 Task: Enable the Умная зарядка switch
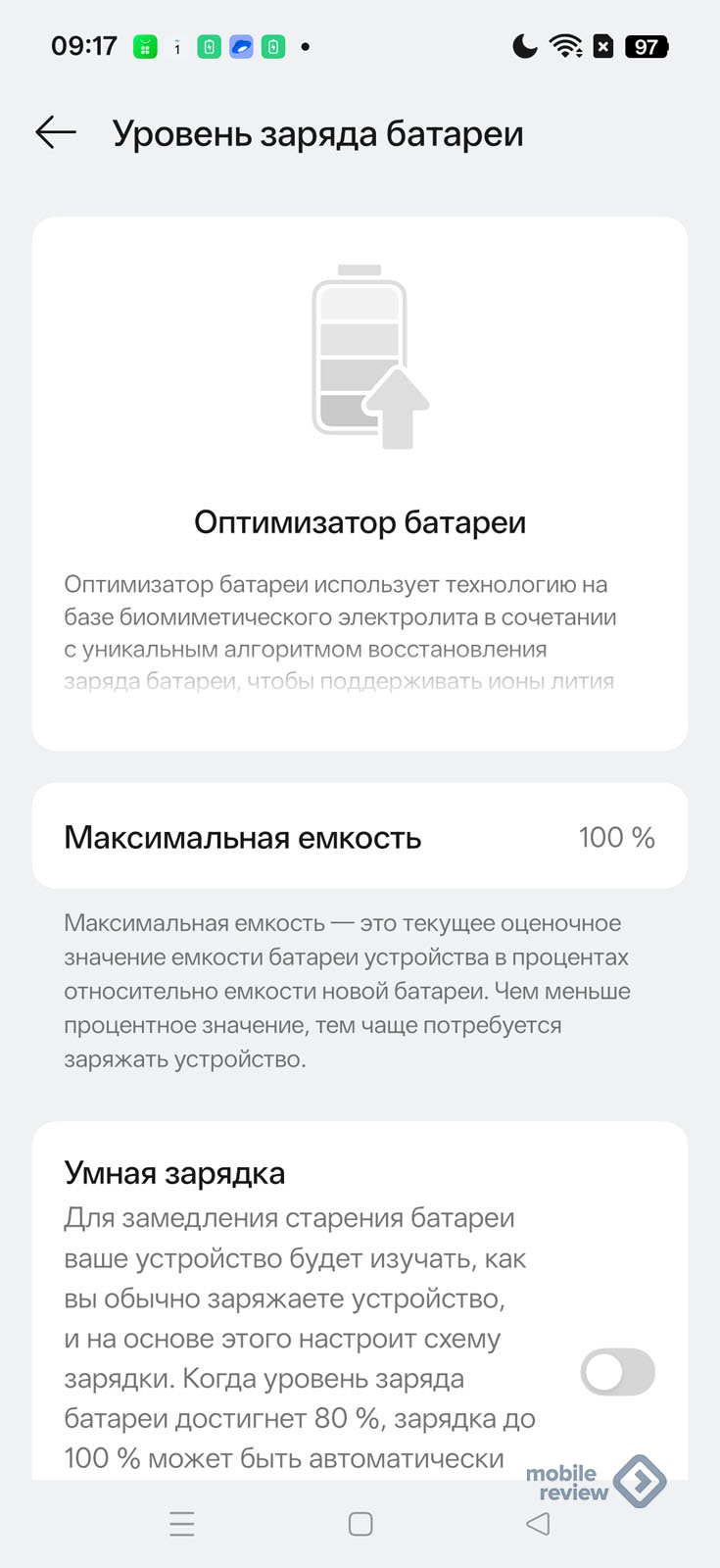pos(617,1372)
